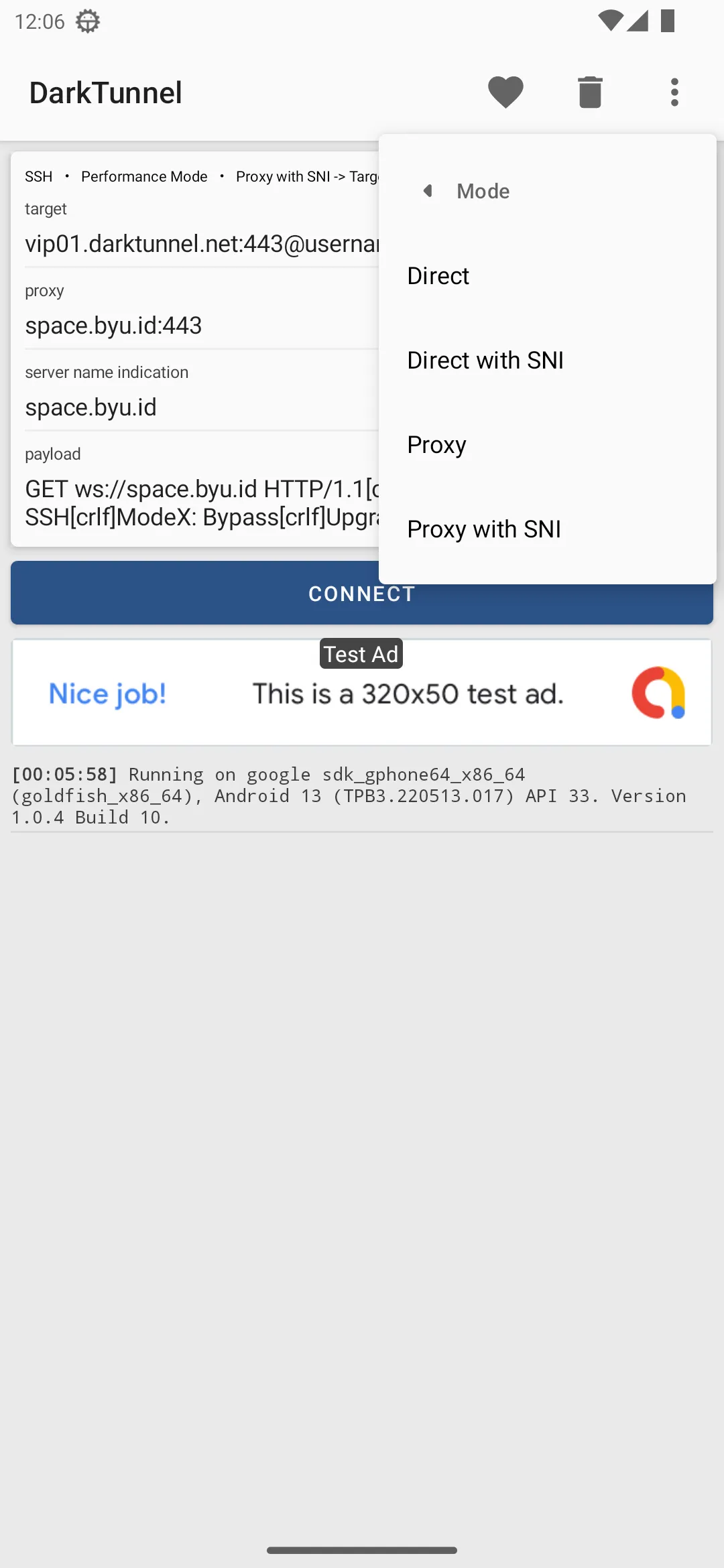The image size is (724, 1568).
Task: Open the three-dot overflow menu
Action: tap(674, 92)
